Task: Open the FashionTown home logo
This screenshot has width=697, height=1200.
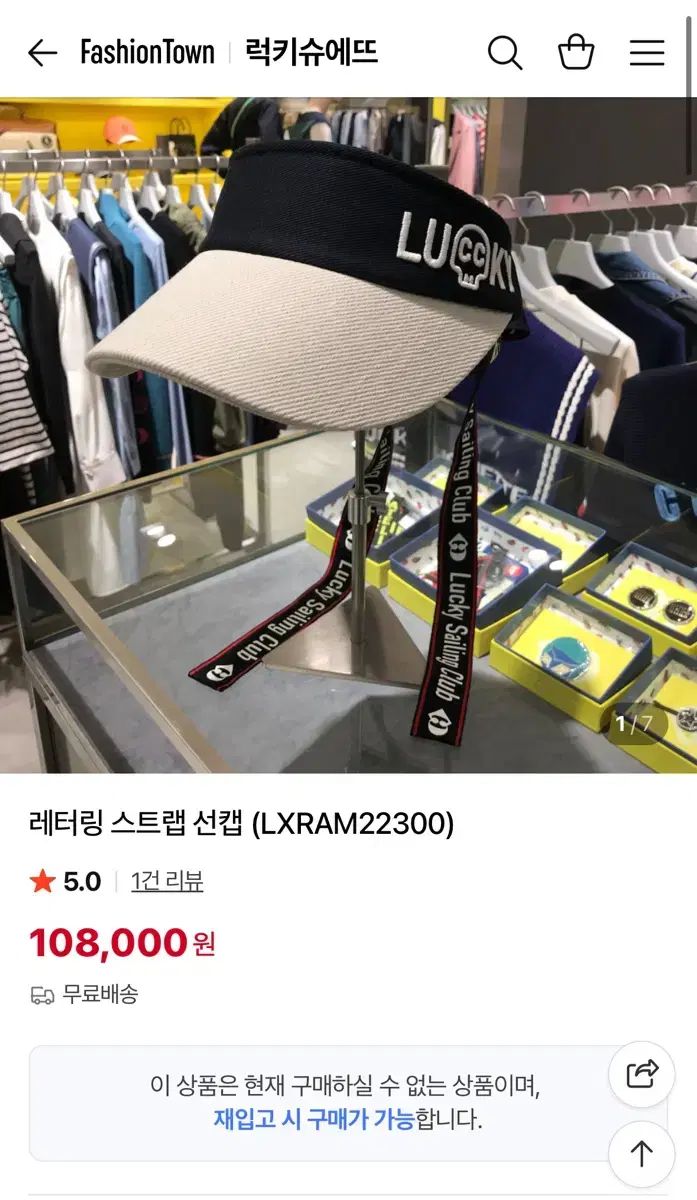Action: point(147,53)
